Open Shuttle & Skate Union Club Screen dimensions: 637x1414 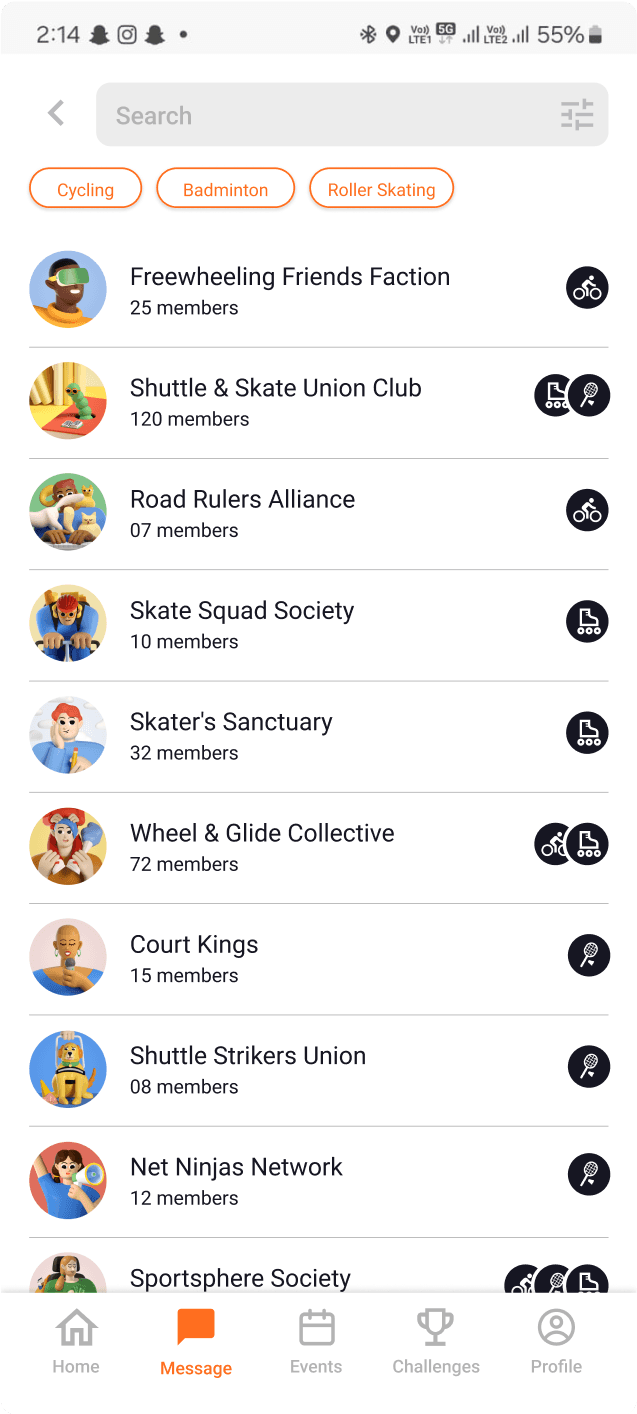(276, 401)
